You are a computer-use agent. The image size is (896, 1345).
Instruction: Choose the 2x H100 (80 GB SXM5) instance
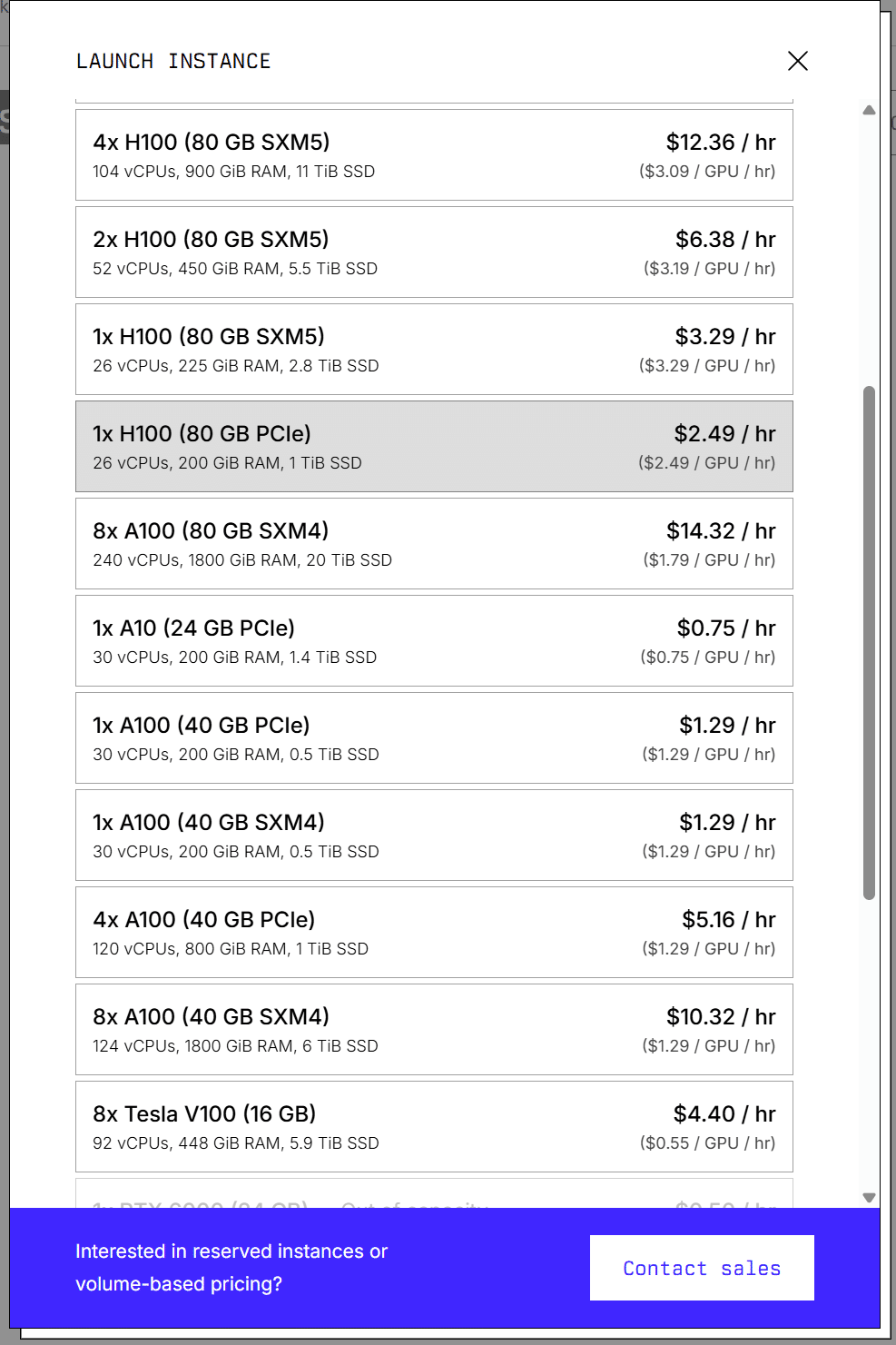[x=434, y=252]
